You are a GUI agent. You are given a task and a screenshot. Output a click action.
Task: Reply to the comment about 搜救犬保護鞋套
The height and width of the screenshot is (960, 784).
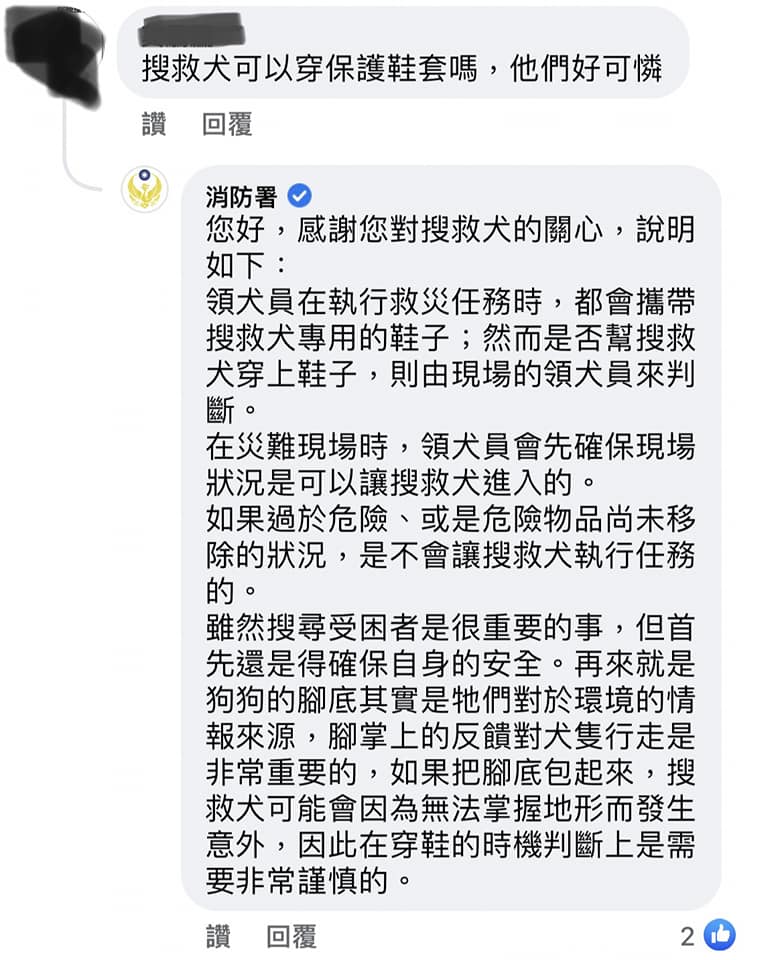[x=227, y=124]
